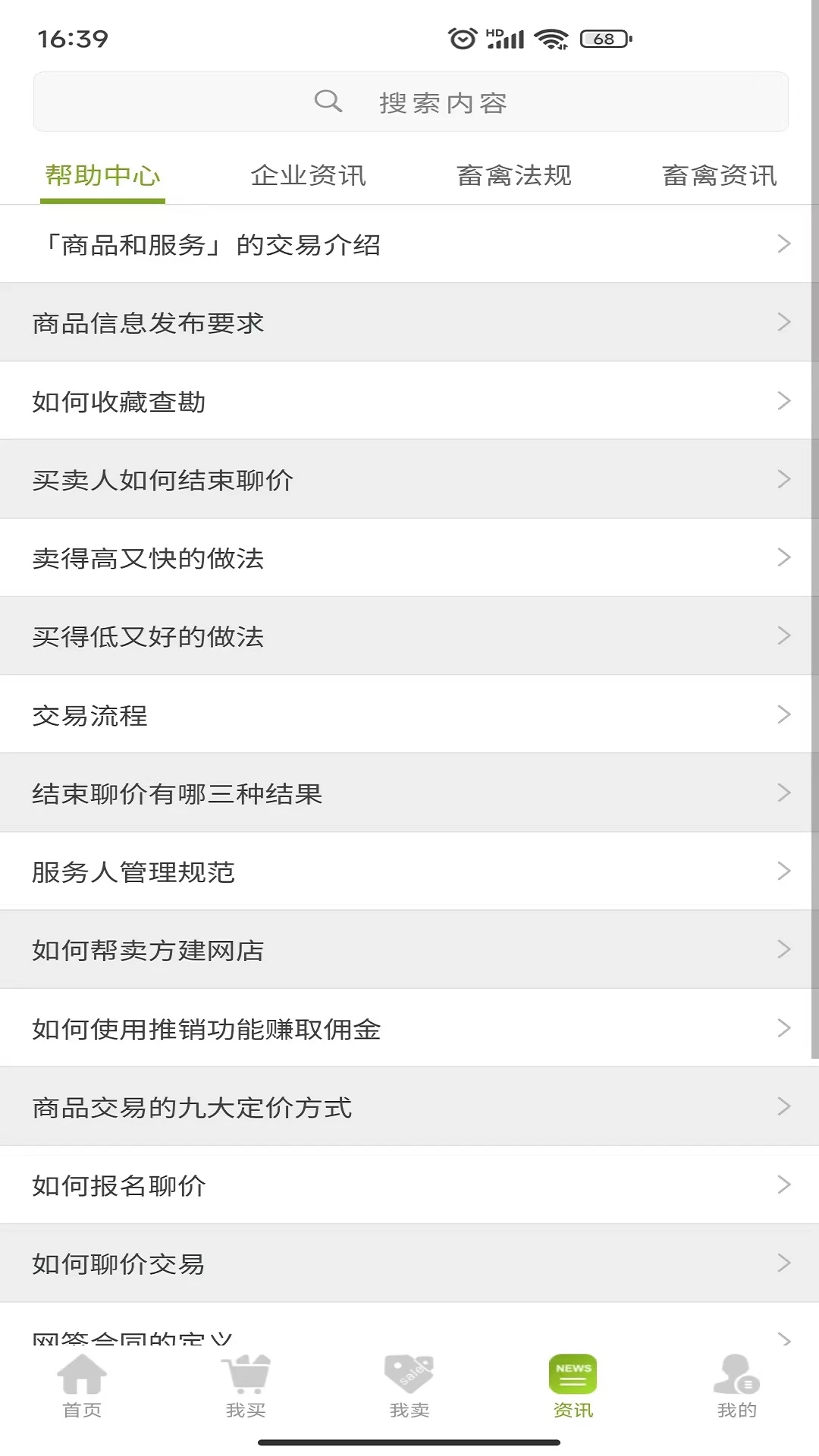This screenshot has height=1456, width=819.
Task: Expand the chevron next to 交易流程
Action: coord(783,714)
